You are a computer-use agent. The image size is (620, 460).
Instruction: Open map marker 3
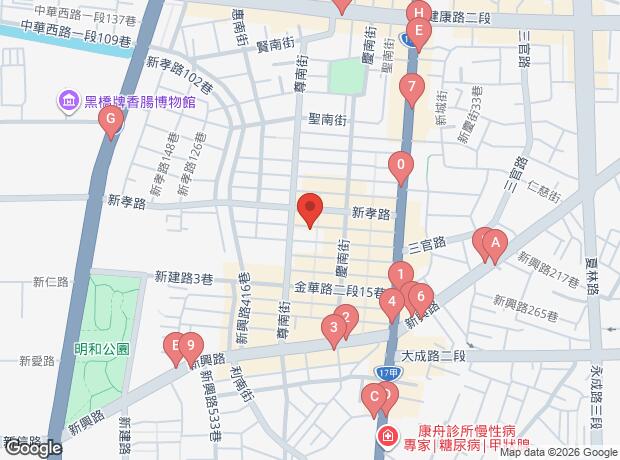tap(332, 327)
